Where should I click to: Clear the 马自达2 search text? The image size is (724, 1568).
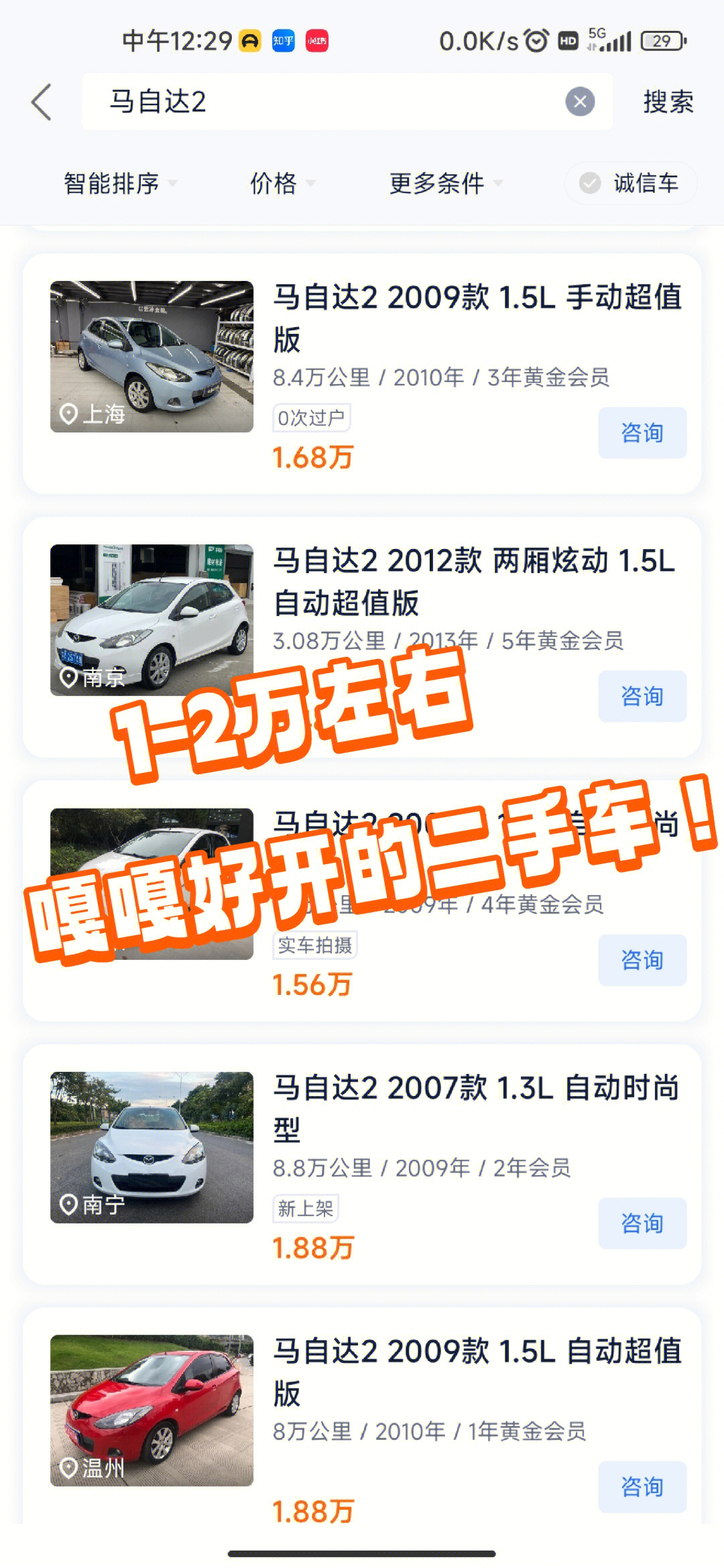tap(580, 102)
